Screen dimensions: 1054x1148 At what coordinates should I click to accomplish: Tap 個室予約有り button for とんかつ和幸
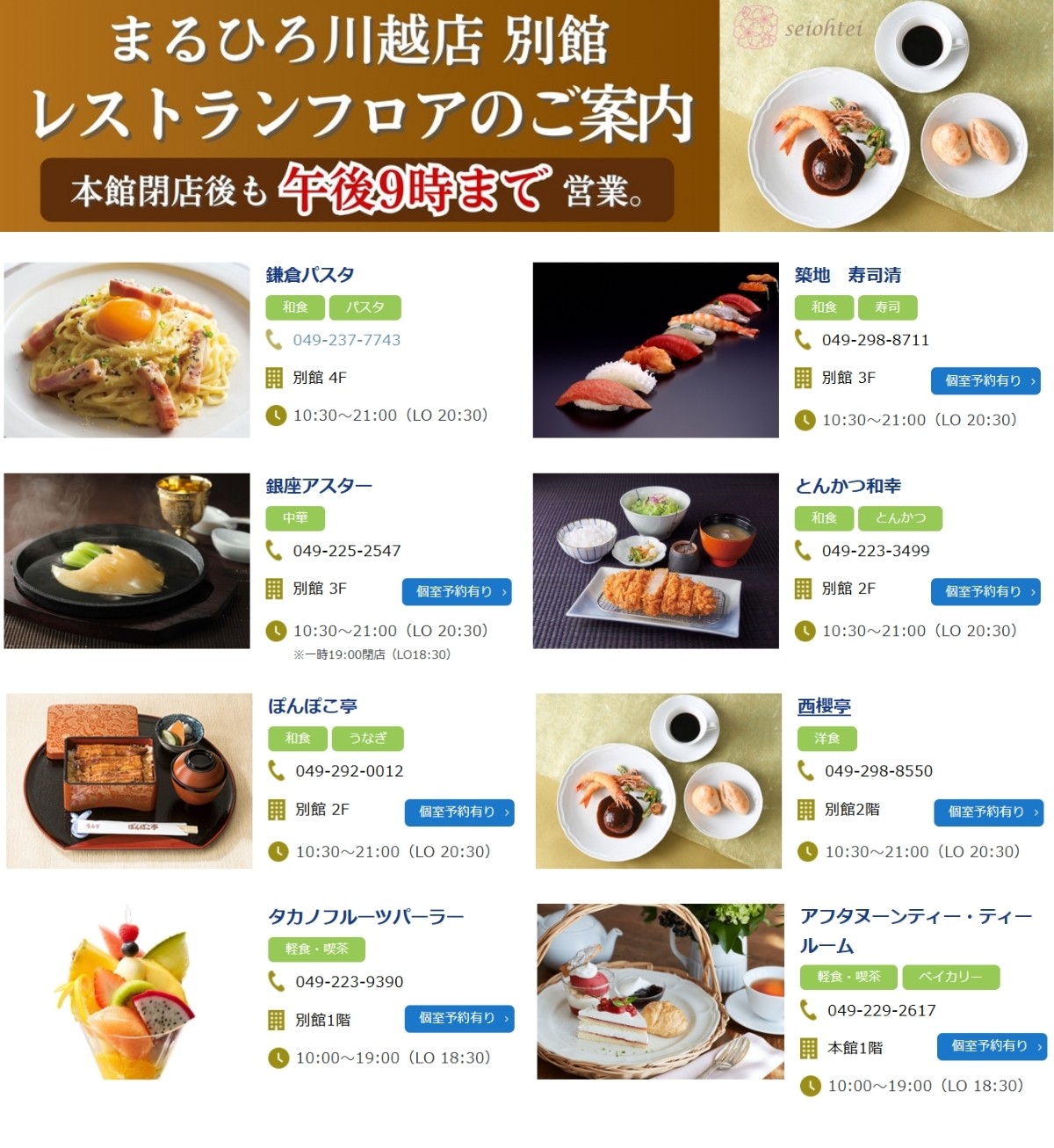985,591
